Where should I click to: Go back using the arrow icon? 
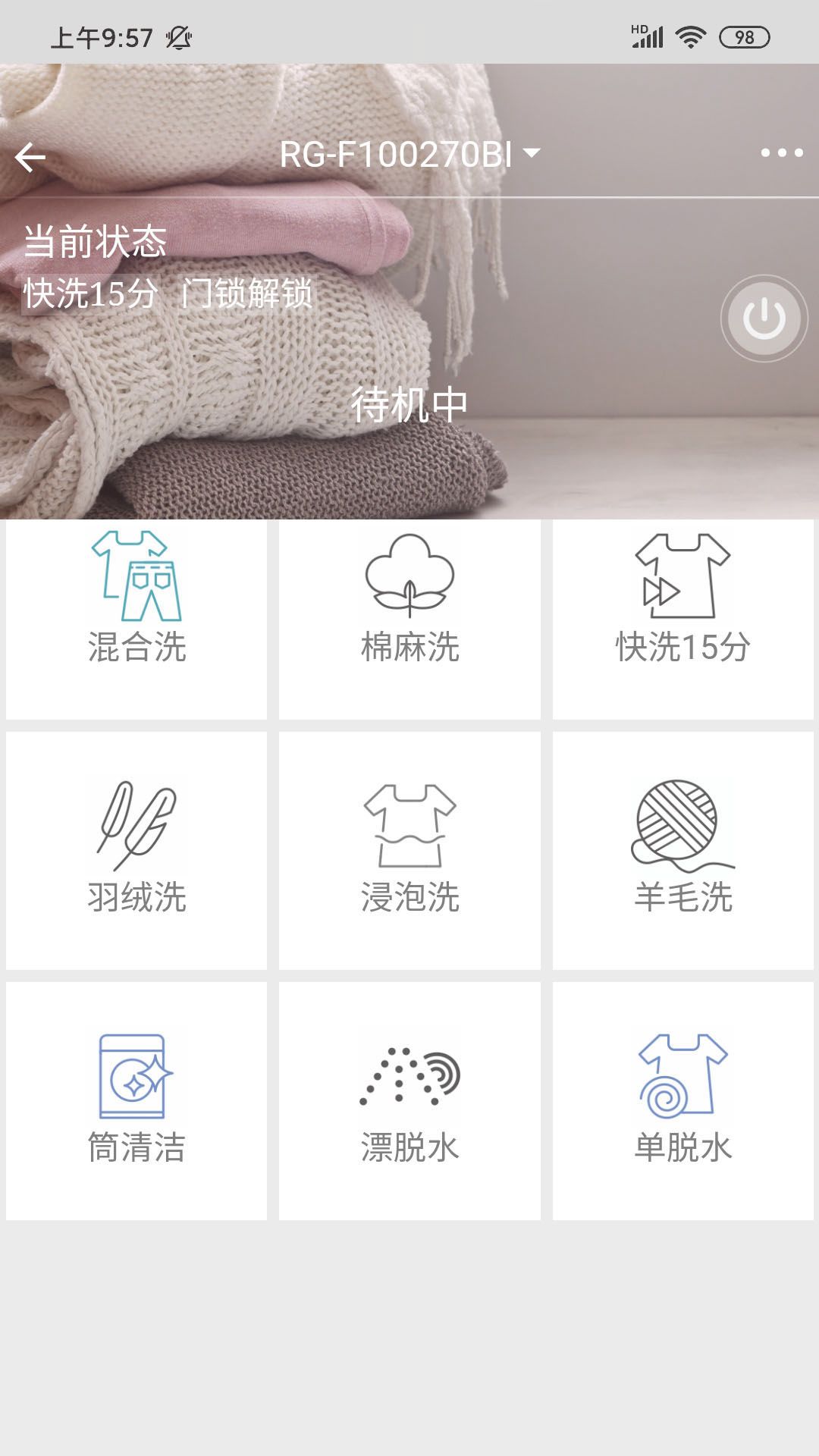click(30, 157)
